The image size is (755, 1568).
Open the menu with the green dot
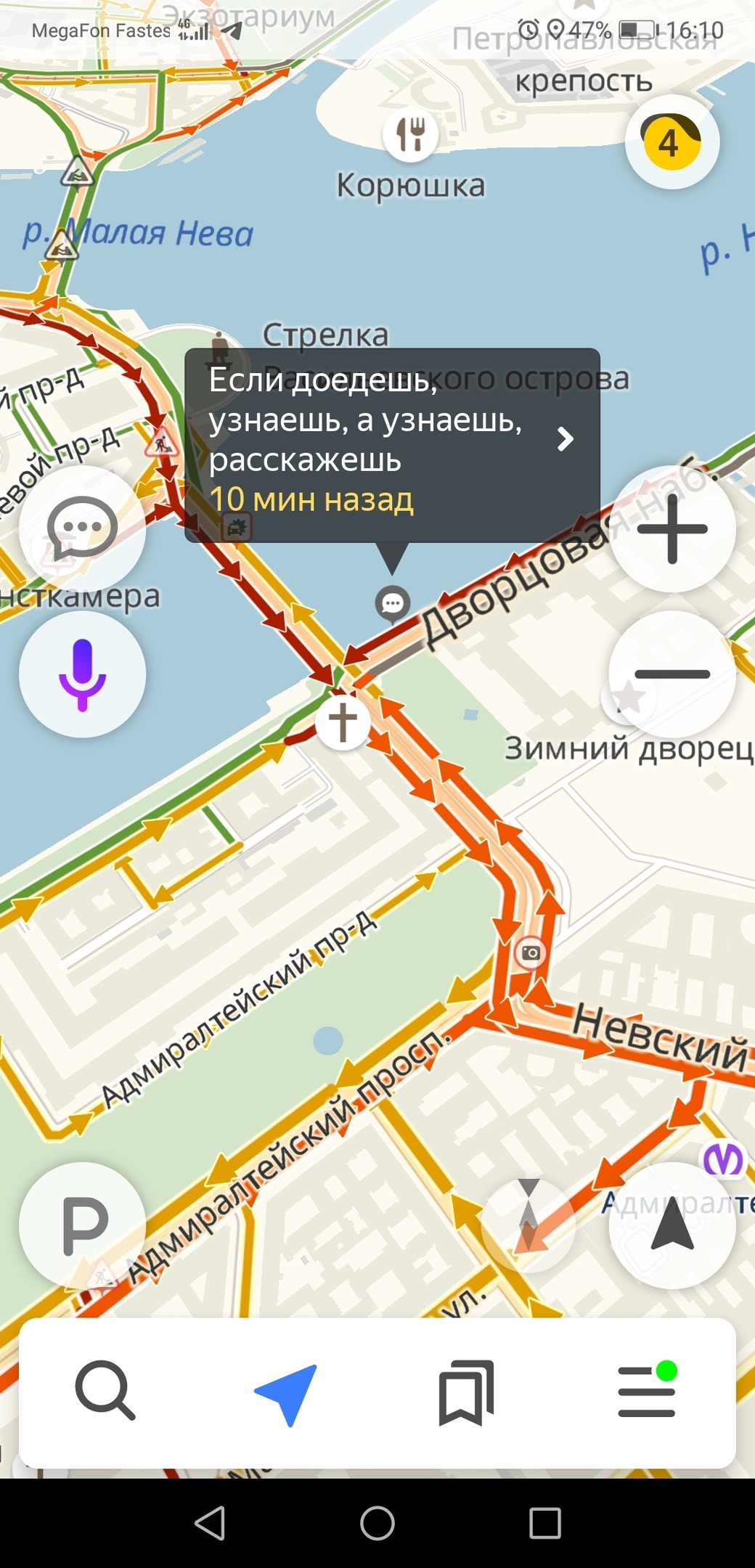click(x=646, y=1392)
